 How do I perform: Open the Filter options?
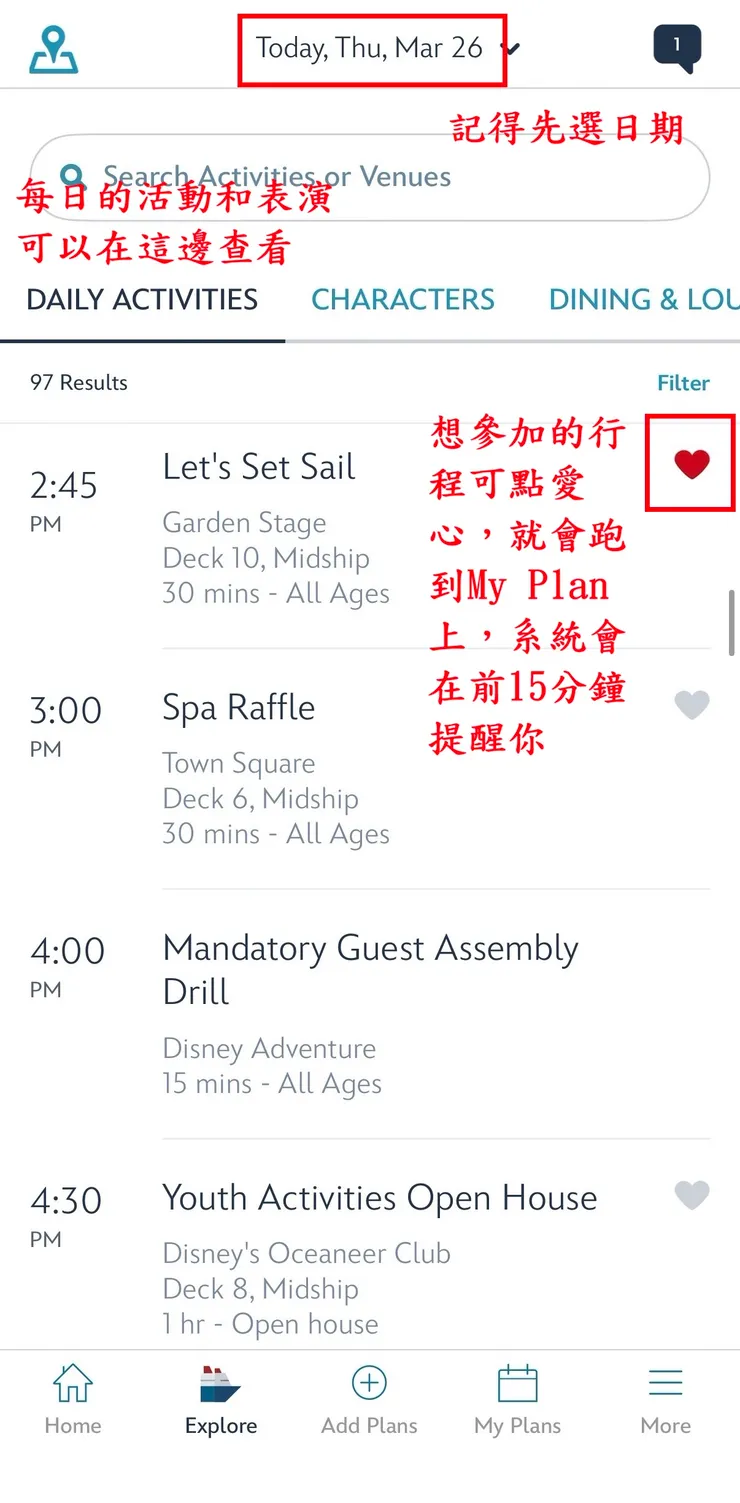[683, 383]
